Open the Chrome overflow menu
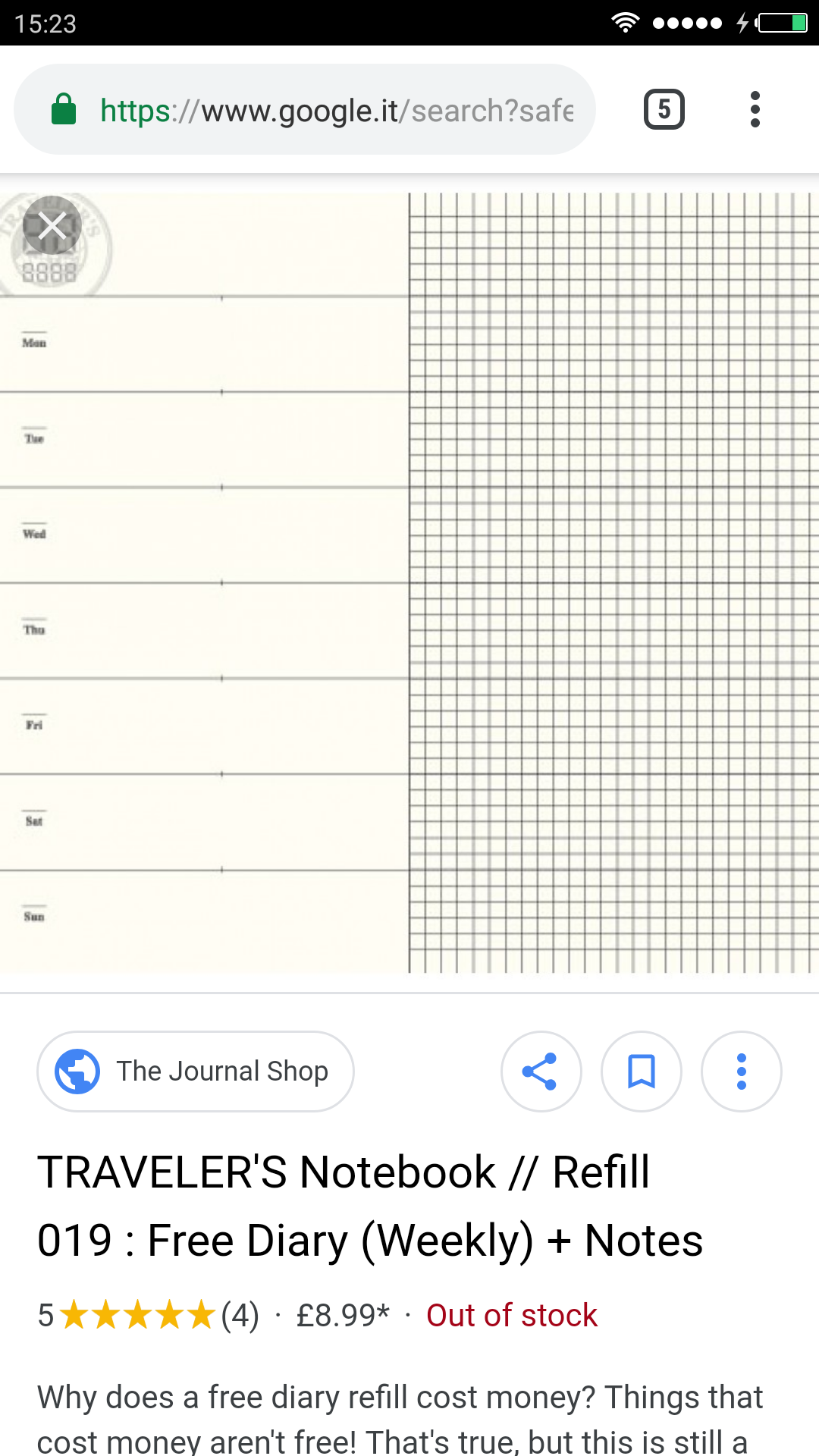This screenshot has height=1456, width=819. pyautogui.click(x=755, y=110)
